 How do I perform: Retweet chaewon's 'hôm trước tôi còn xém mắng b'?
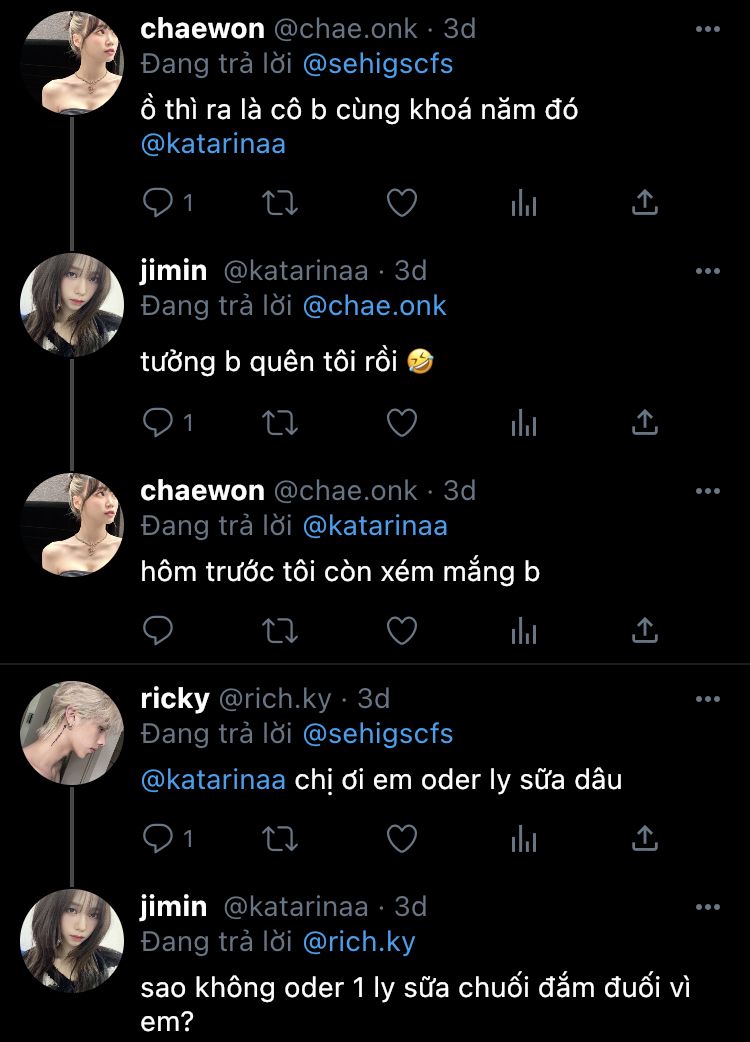279,631
